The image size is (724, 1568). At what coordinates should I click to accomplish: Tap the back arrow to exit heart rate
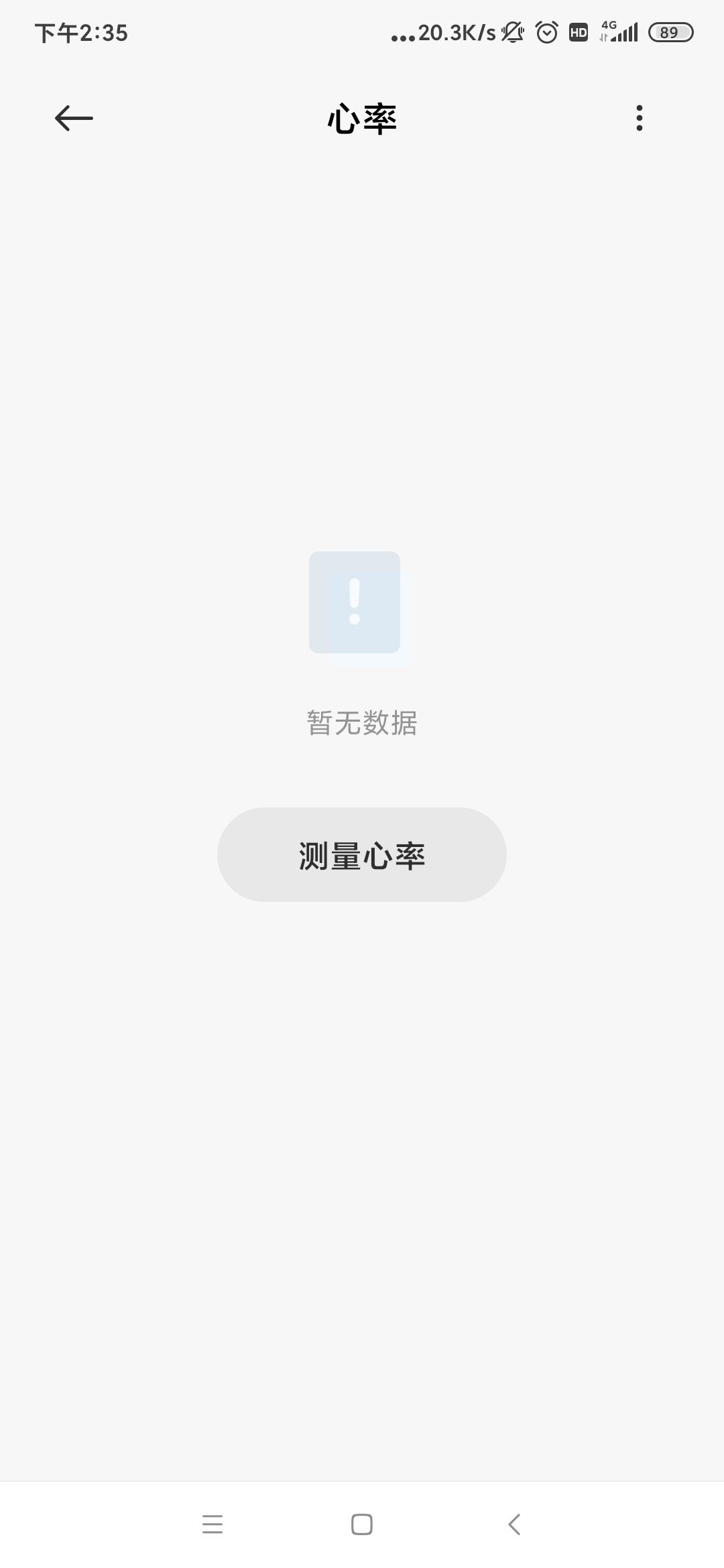[x=72, y=118]
